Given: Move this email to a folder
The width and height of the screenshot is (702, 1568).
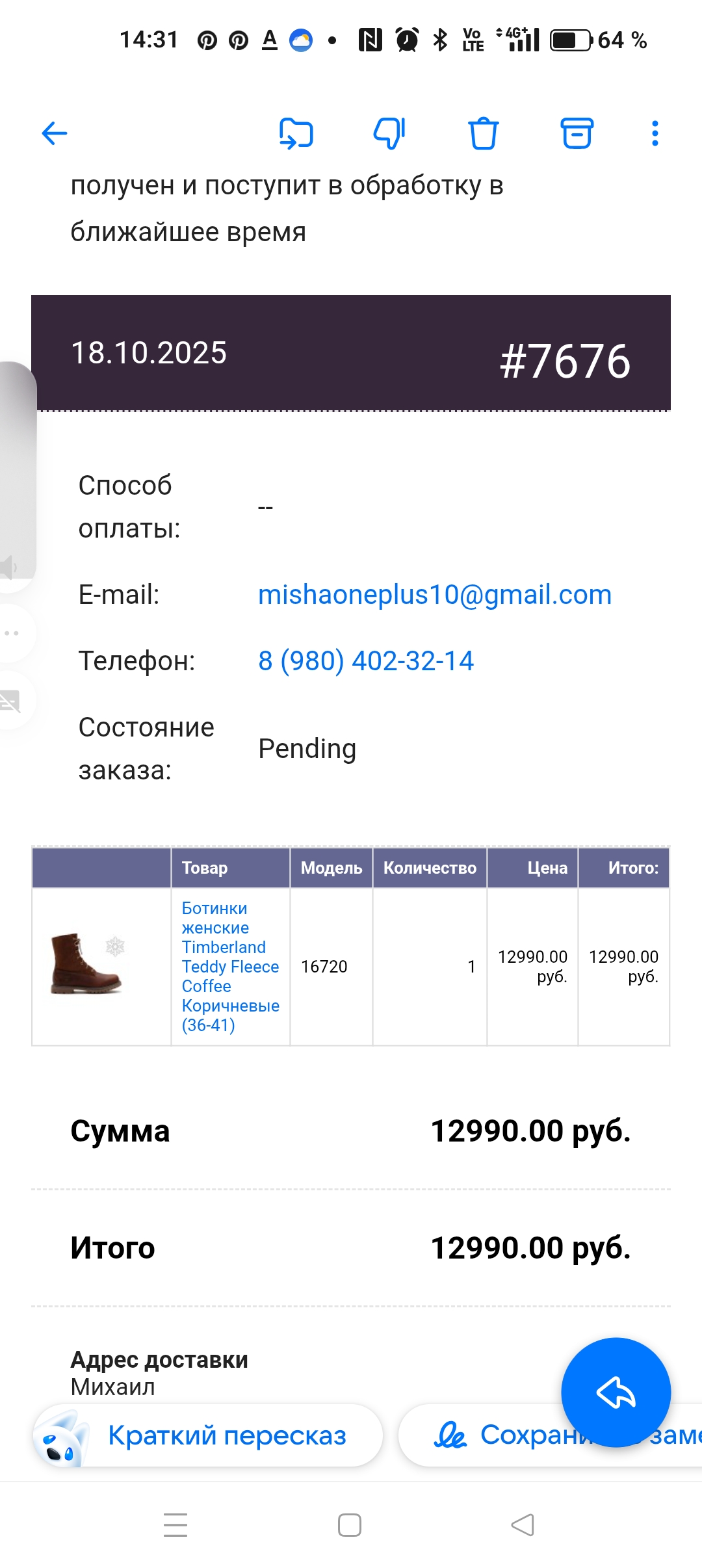Looking at the screenshot, I should pos(296,134).
